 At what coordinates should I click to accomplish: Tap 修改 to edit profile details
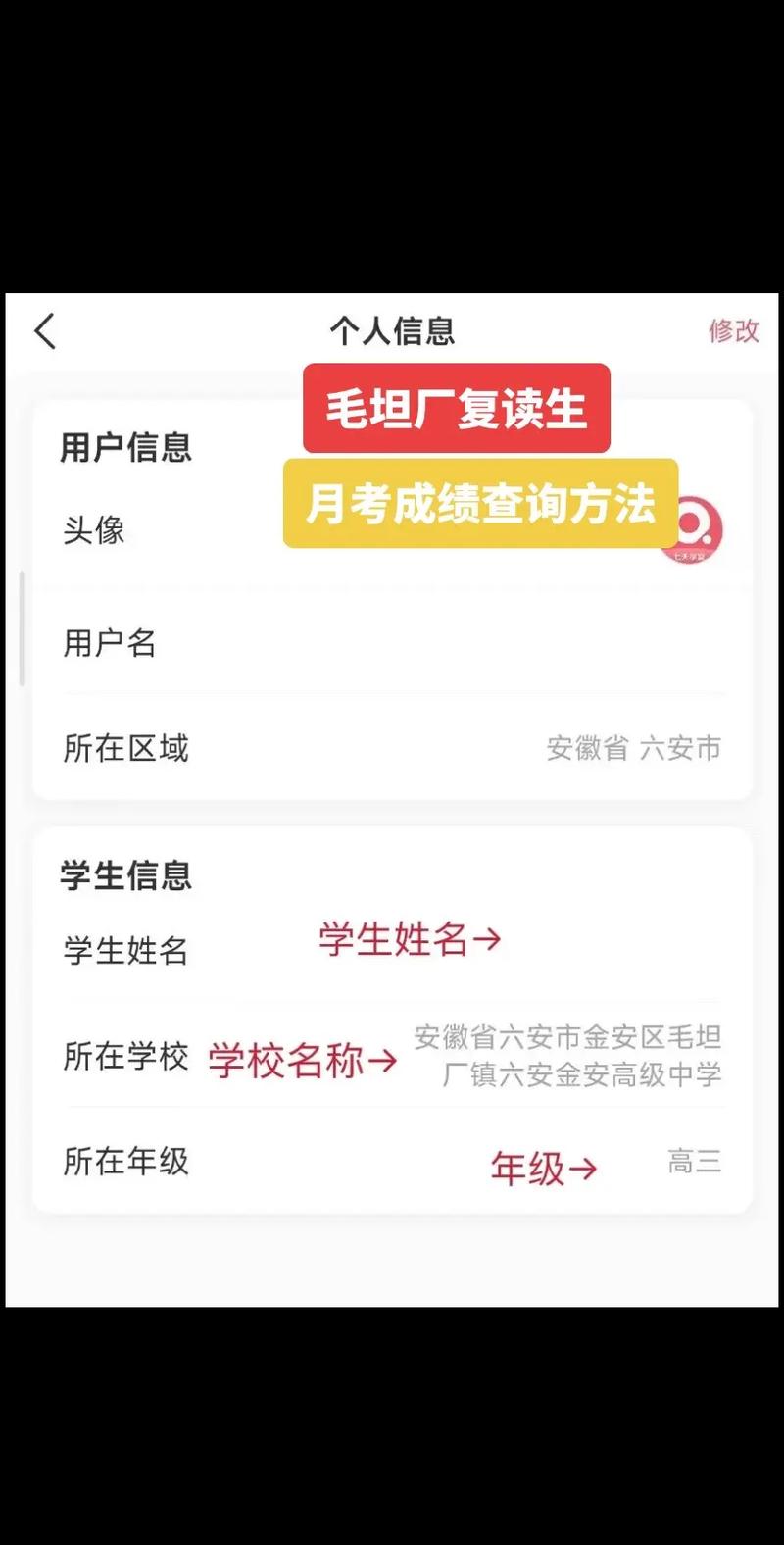tap(732, 331)
